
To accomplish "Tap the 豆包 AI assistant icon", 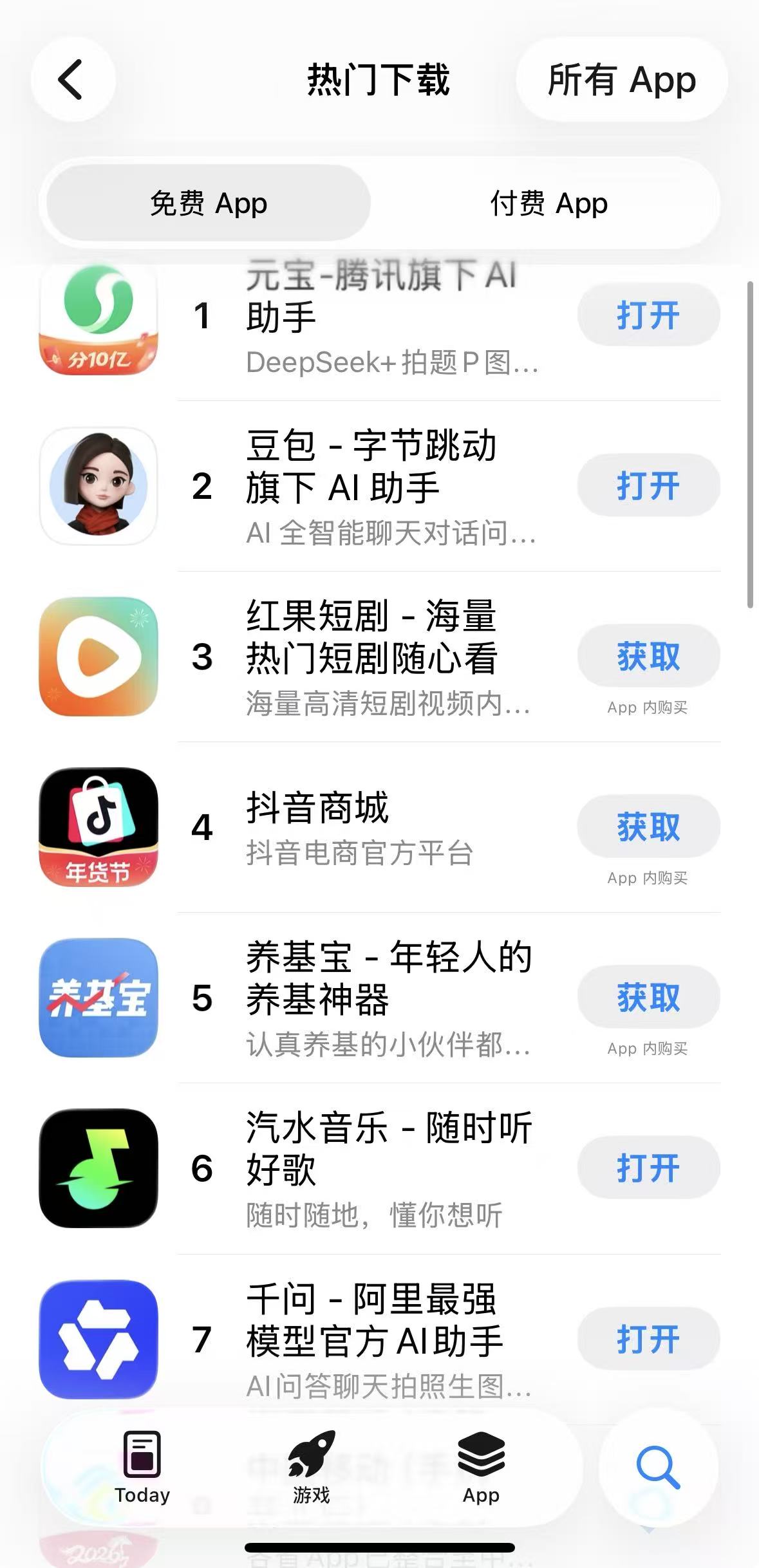I will 97,487.
